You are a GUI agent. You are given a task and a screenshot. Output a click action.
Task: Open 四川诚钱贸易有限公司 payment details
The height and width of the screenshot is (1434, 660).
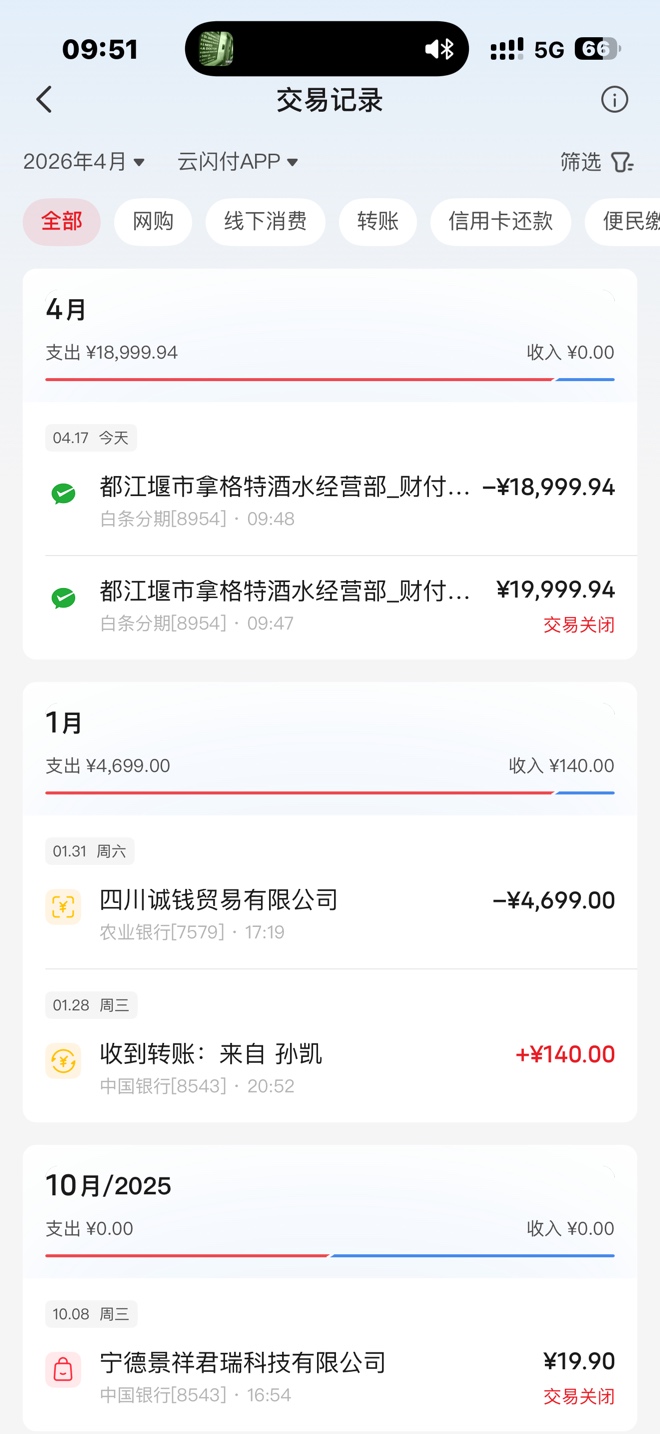click(x=330, y=913)
